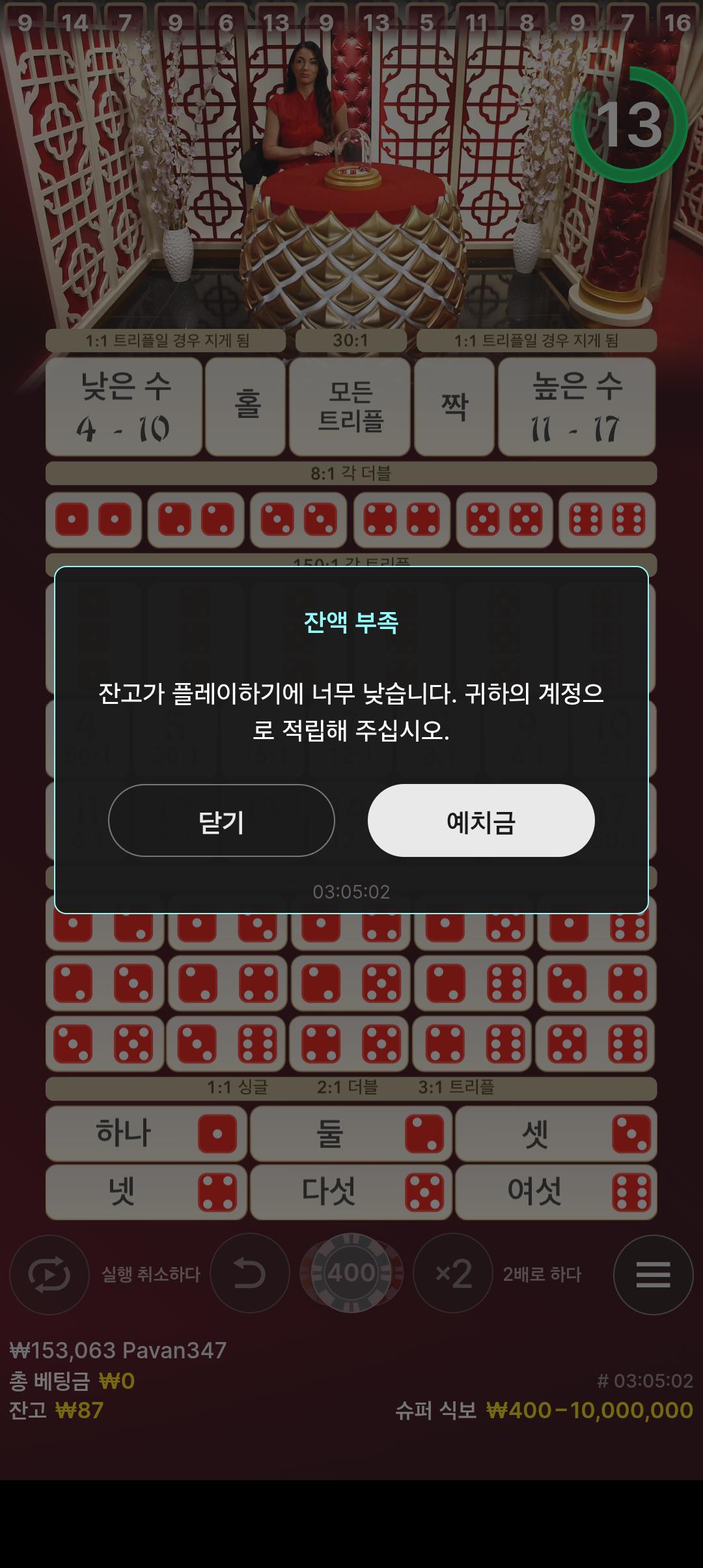Bet on single number 하나

click(146, 1134)
